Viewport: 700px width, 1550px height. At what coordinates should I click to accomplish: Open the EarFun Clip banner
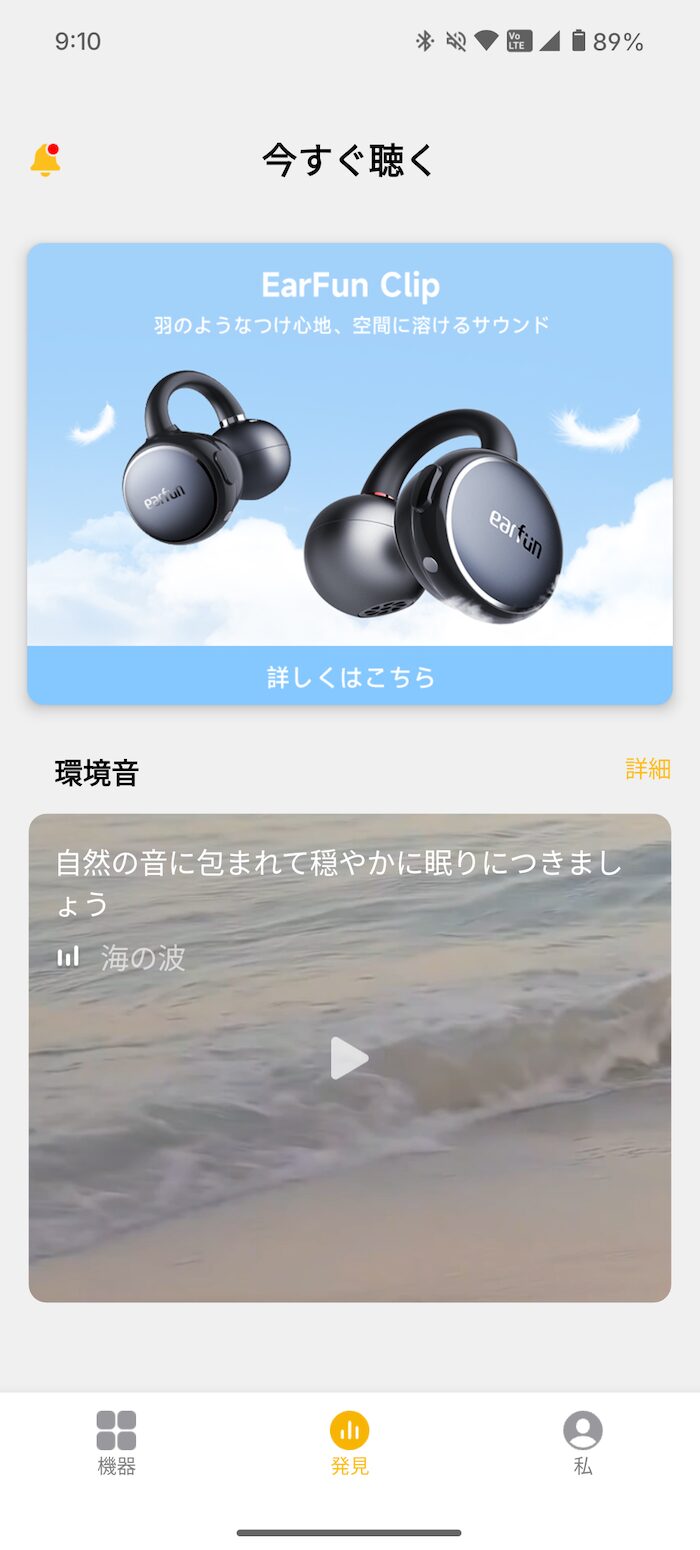click(350, 444)
